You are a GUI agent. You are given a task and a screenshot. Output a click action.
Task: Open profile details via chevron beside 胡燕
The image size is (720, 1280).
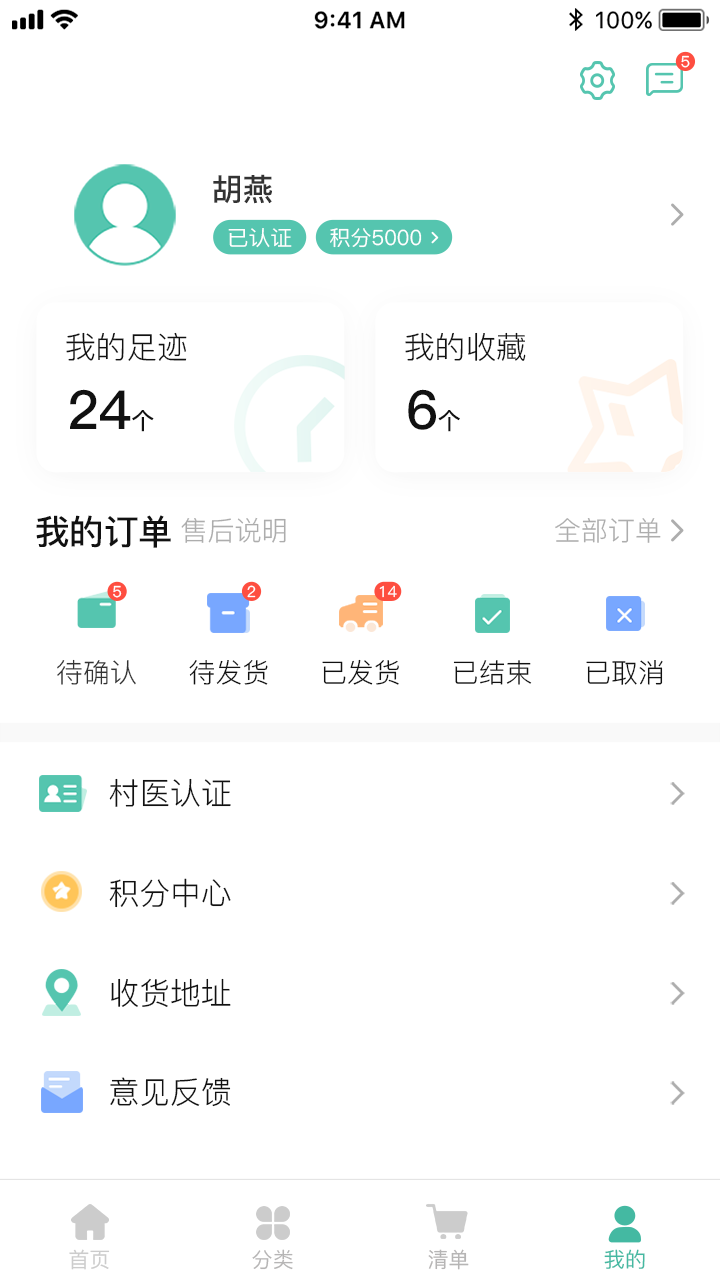tap(677, 214)
